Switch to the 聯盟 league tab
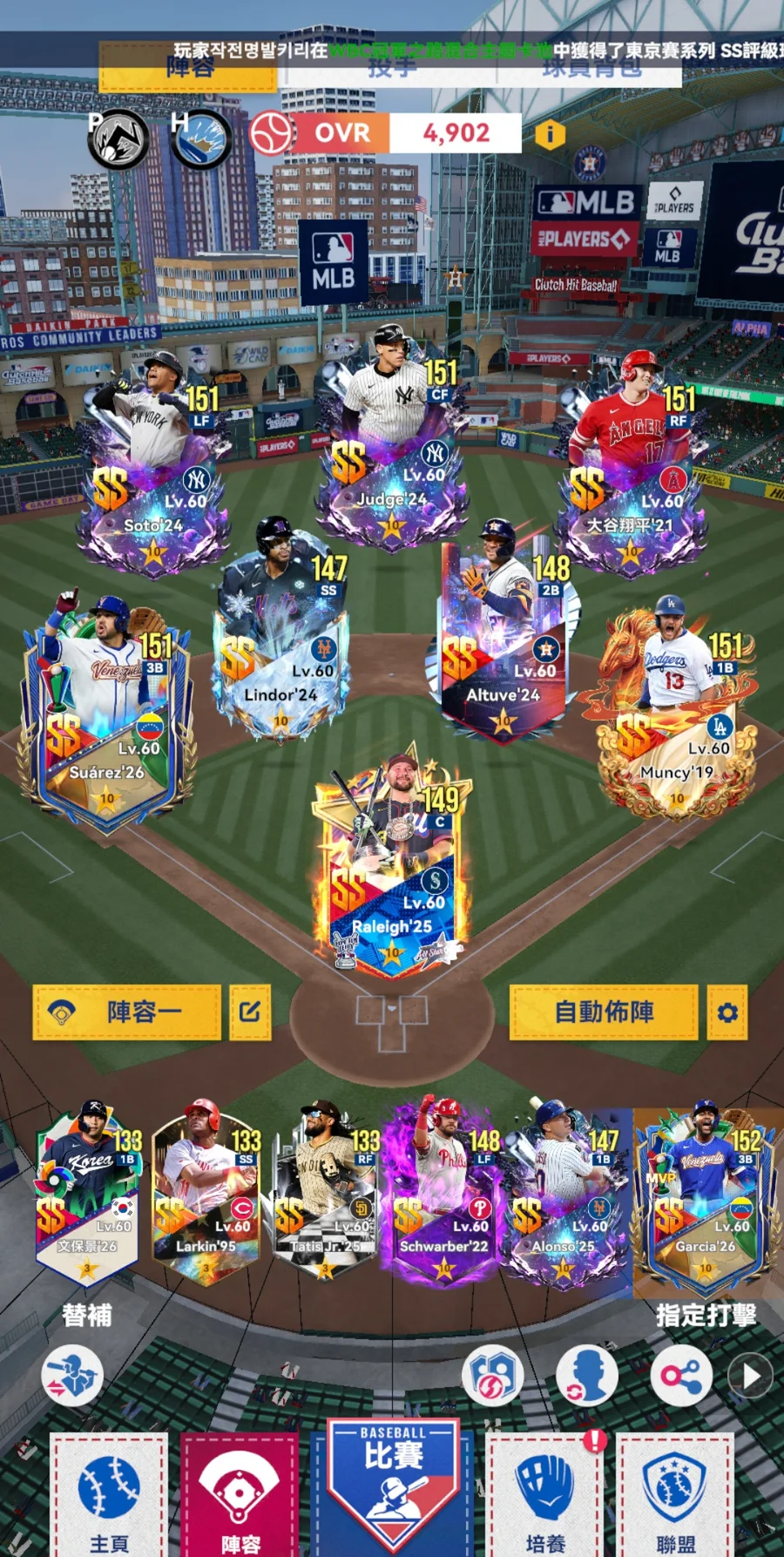This screenshot has height=1557, width=784. pyautogui.click(x=675, y=1494)
